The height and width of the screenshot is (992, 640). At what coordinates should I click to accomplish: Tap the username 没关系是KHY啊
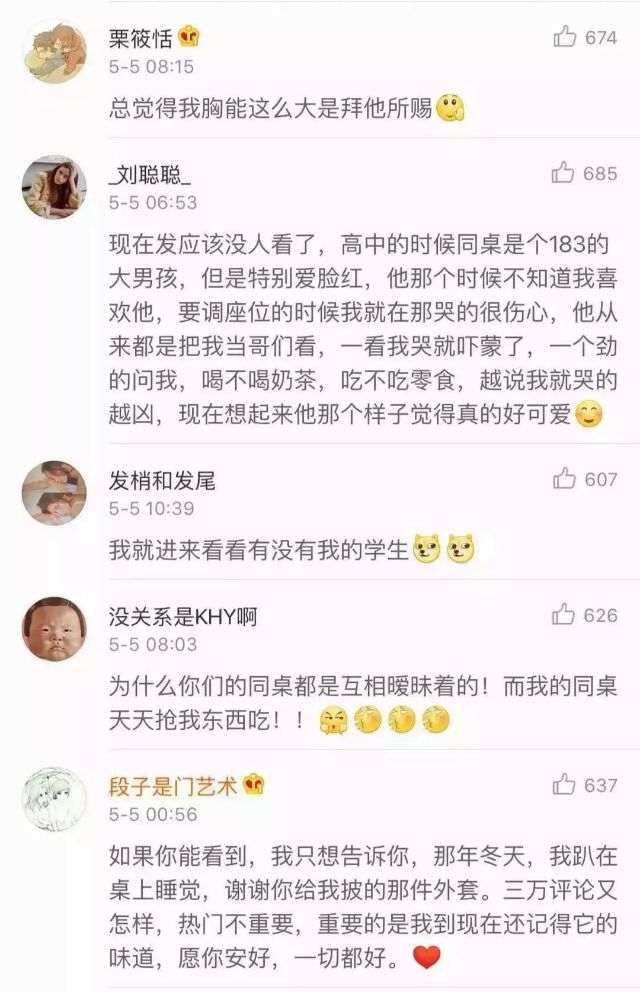[x=183, y=616]
